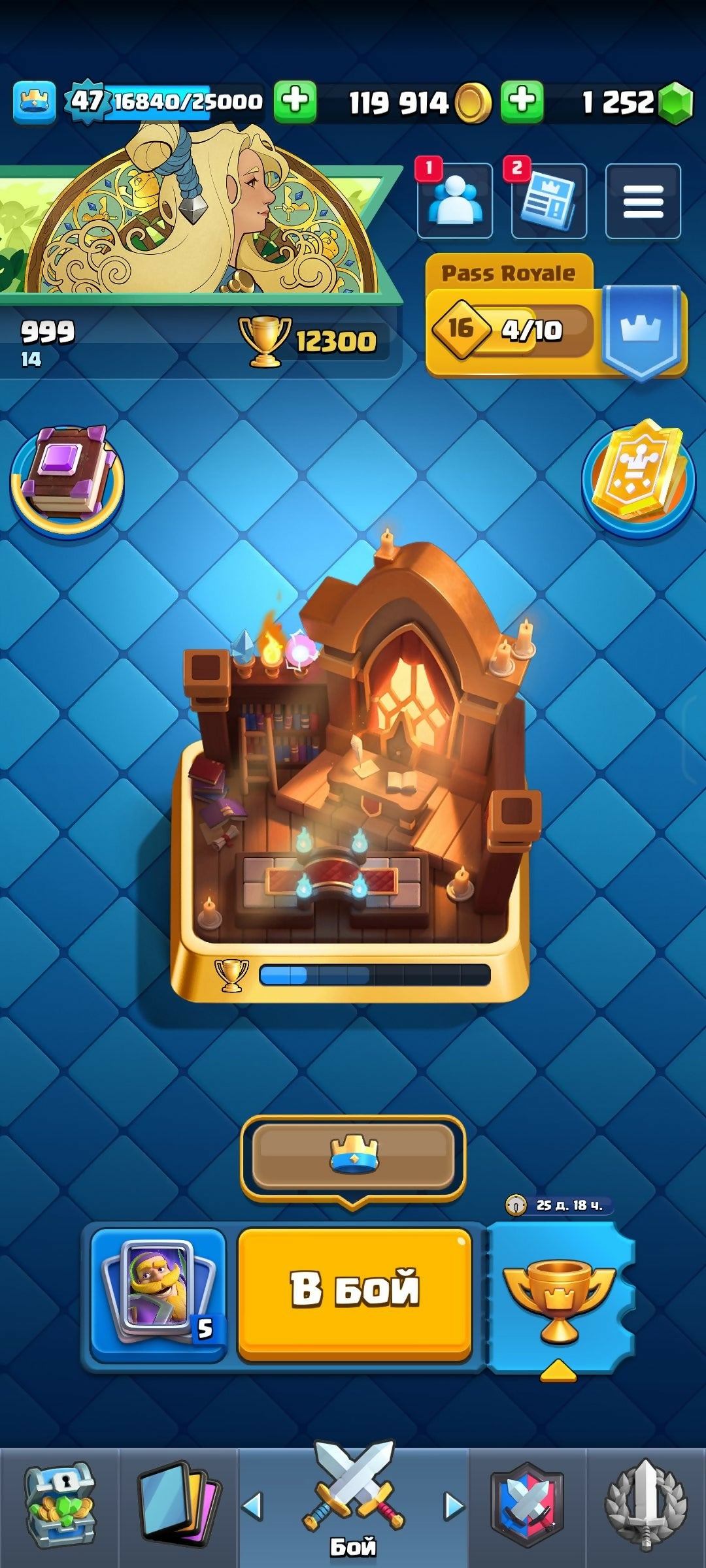The image size is (706, 1568).
Task: Switch to the Cards tab
Action: point(178,1506)
